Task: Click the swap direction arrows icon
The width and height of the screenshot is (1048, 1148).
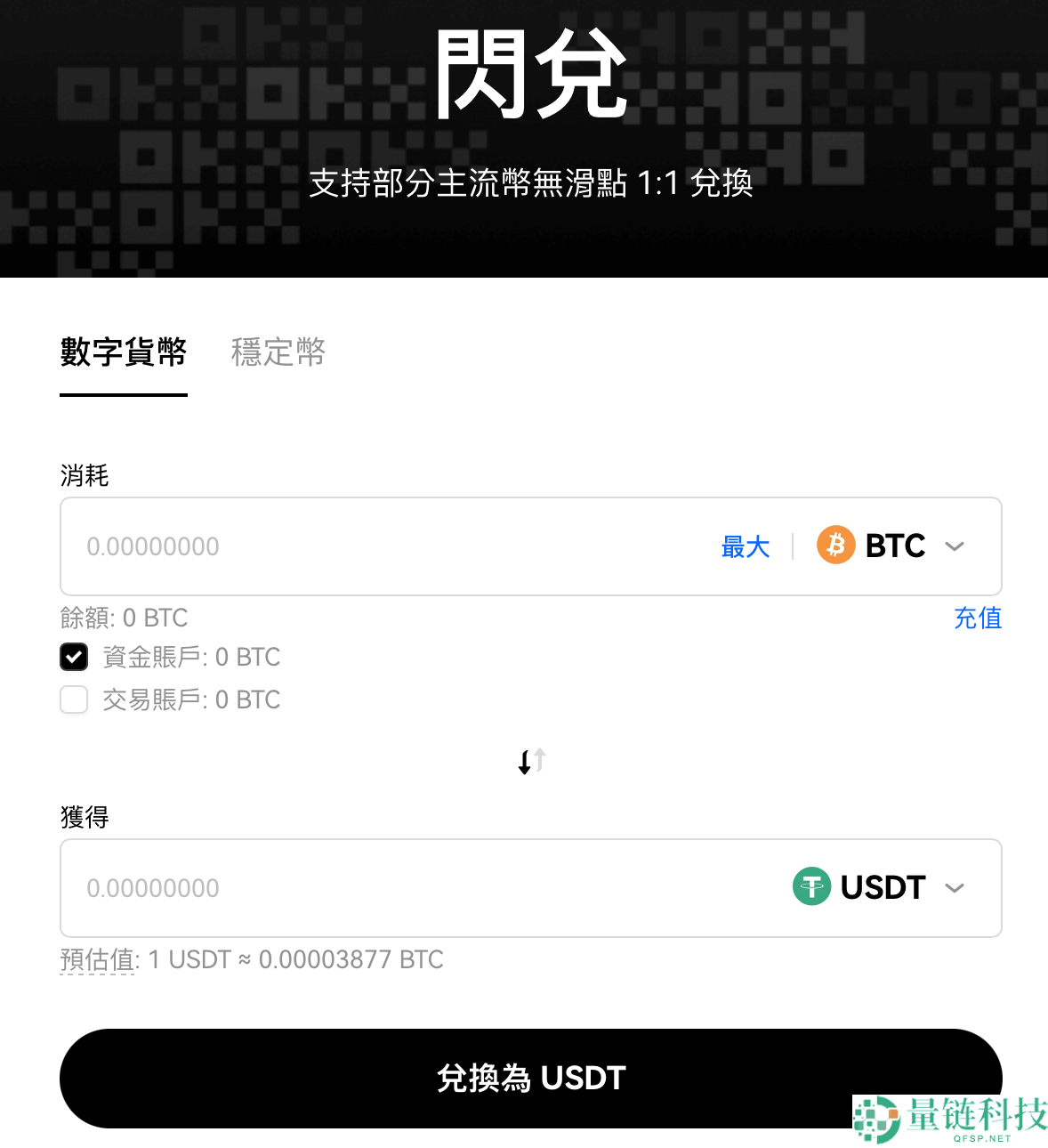Action: pyautogui.click(x=530, y=760)
